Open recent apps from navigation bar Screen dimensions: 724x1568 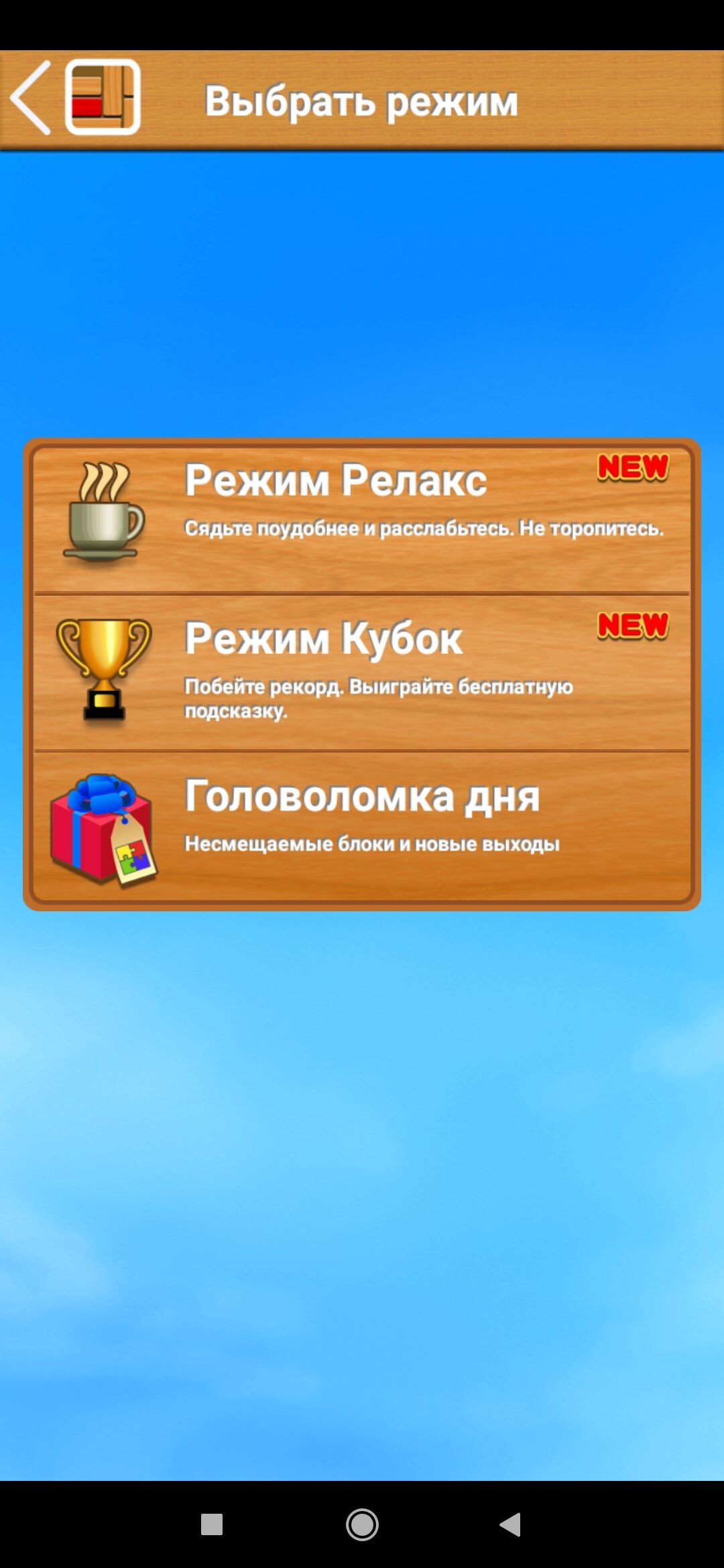pyautogui.click(x=212, y=1524)
